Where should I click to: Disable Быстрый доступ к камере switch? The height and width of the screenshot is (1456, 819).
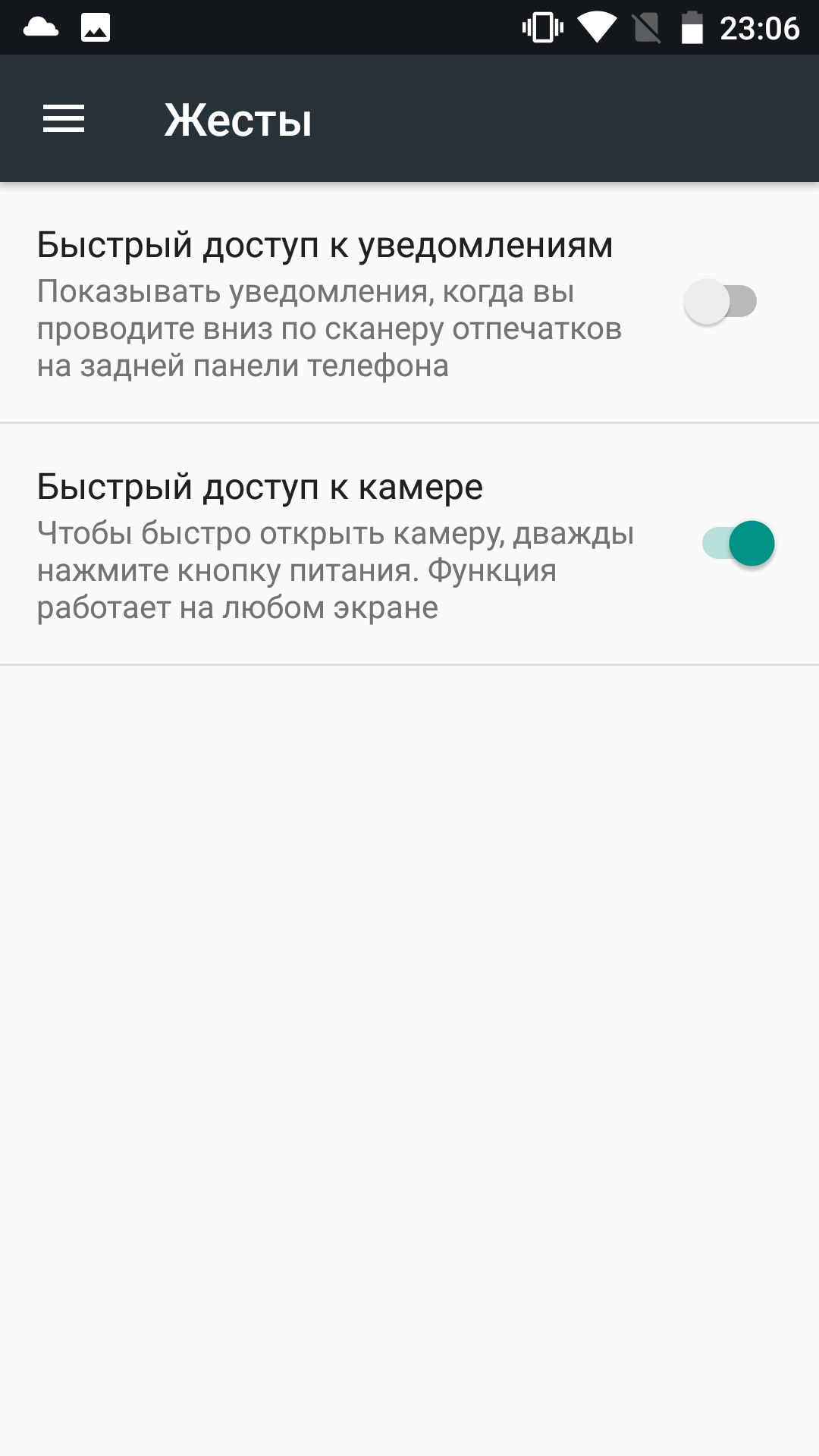click(739, 543)
